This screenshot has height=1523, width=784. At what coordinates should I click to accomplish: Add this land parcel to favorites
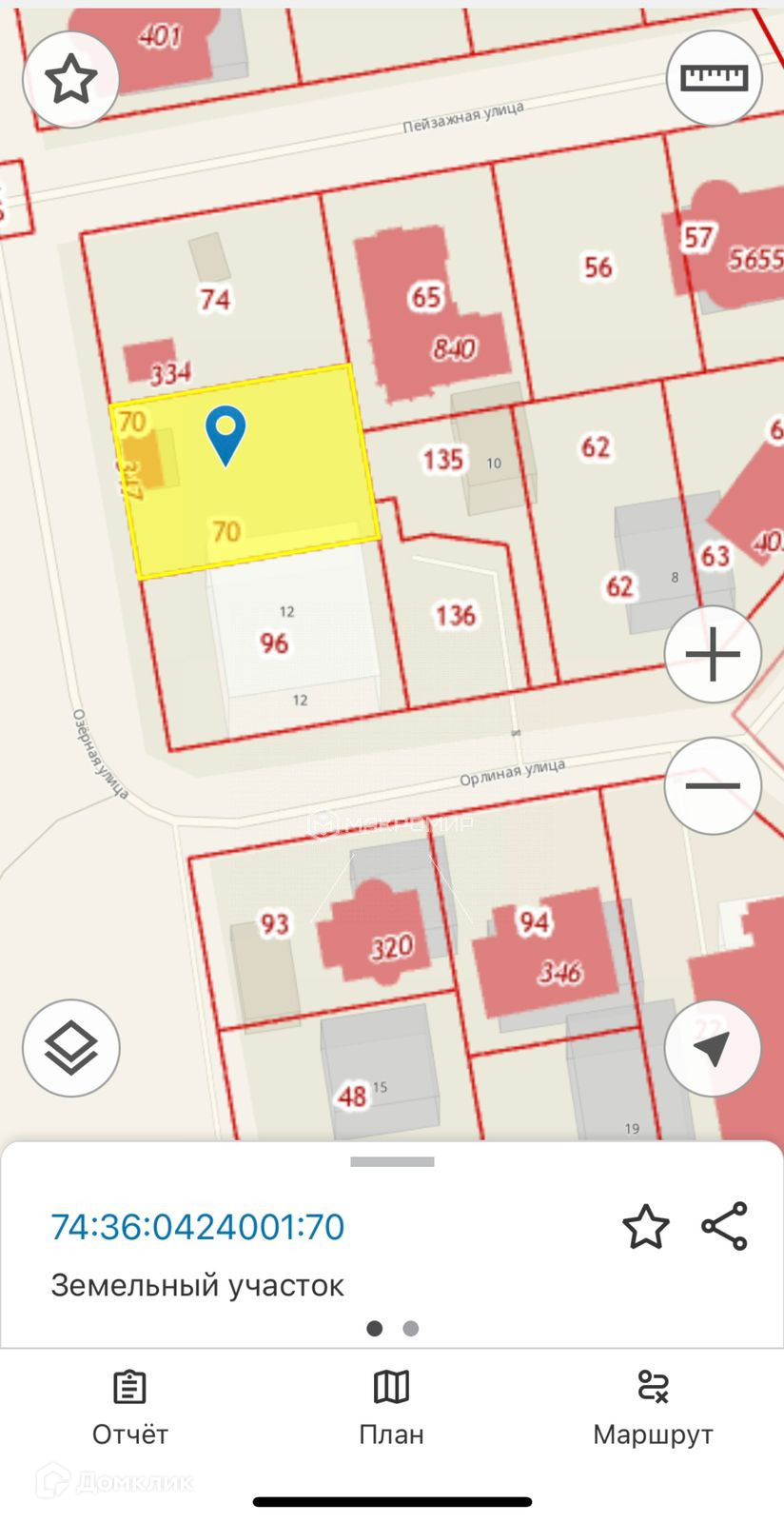646,1226
